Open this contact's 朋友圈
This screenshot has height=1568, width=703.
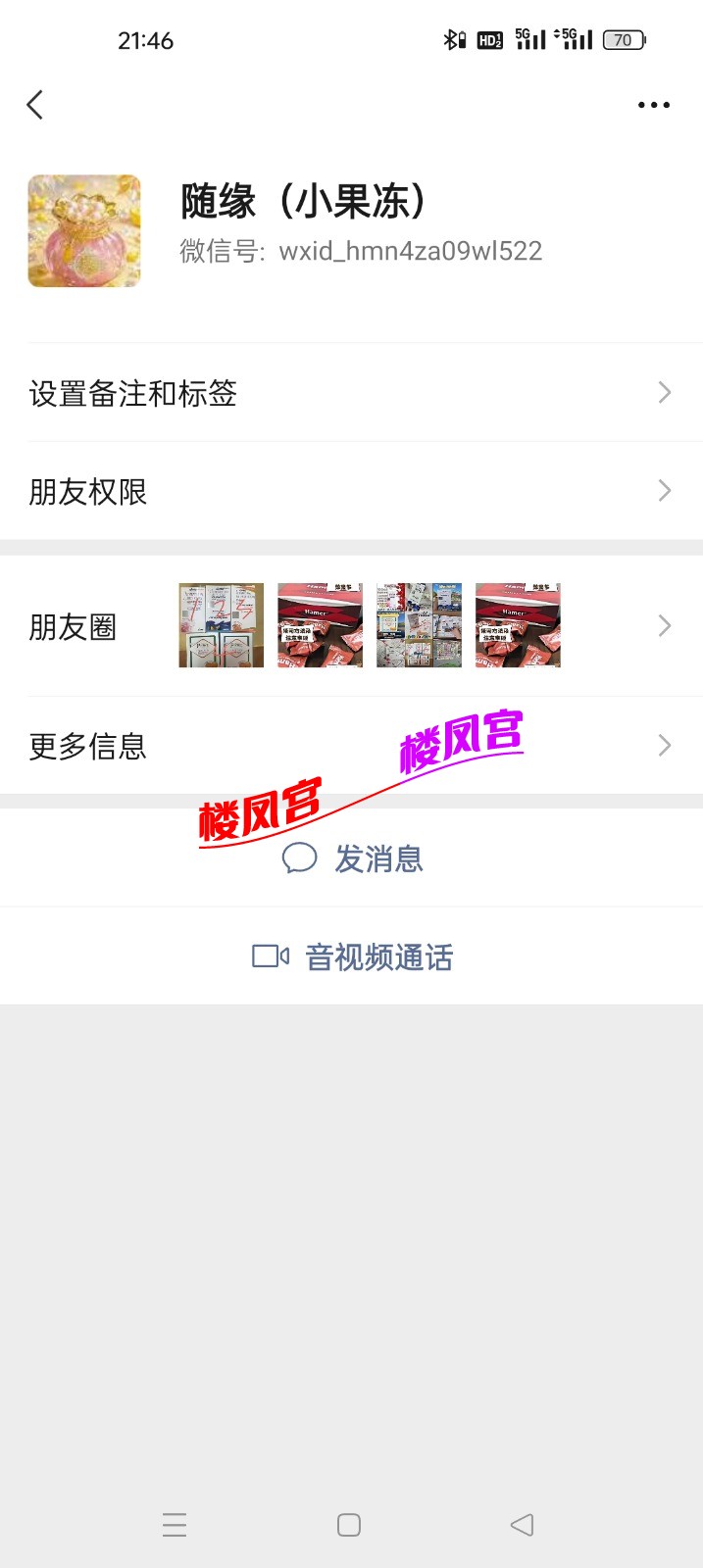[351, 626]
